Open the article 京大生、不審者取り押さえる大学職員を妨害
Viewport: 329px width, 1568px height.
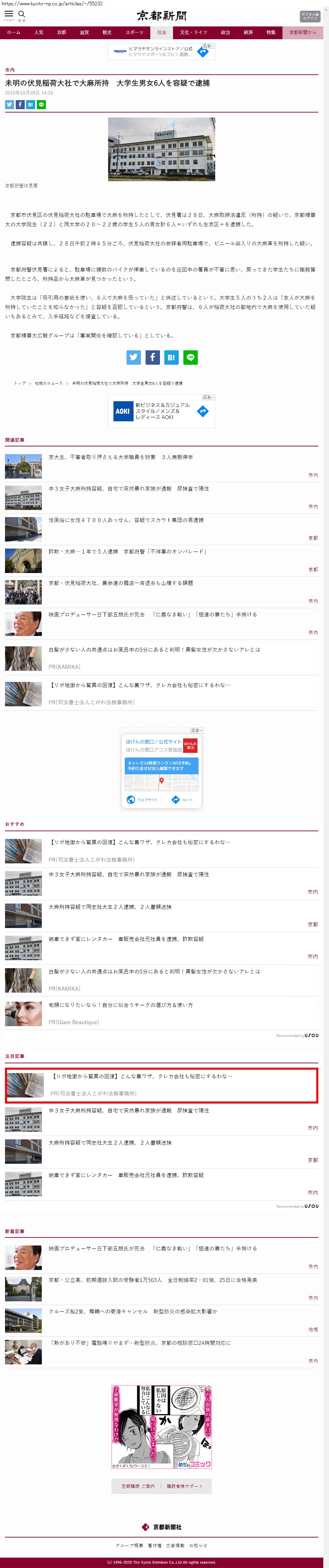[x=120, y=457]
